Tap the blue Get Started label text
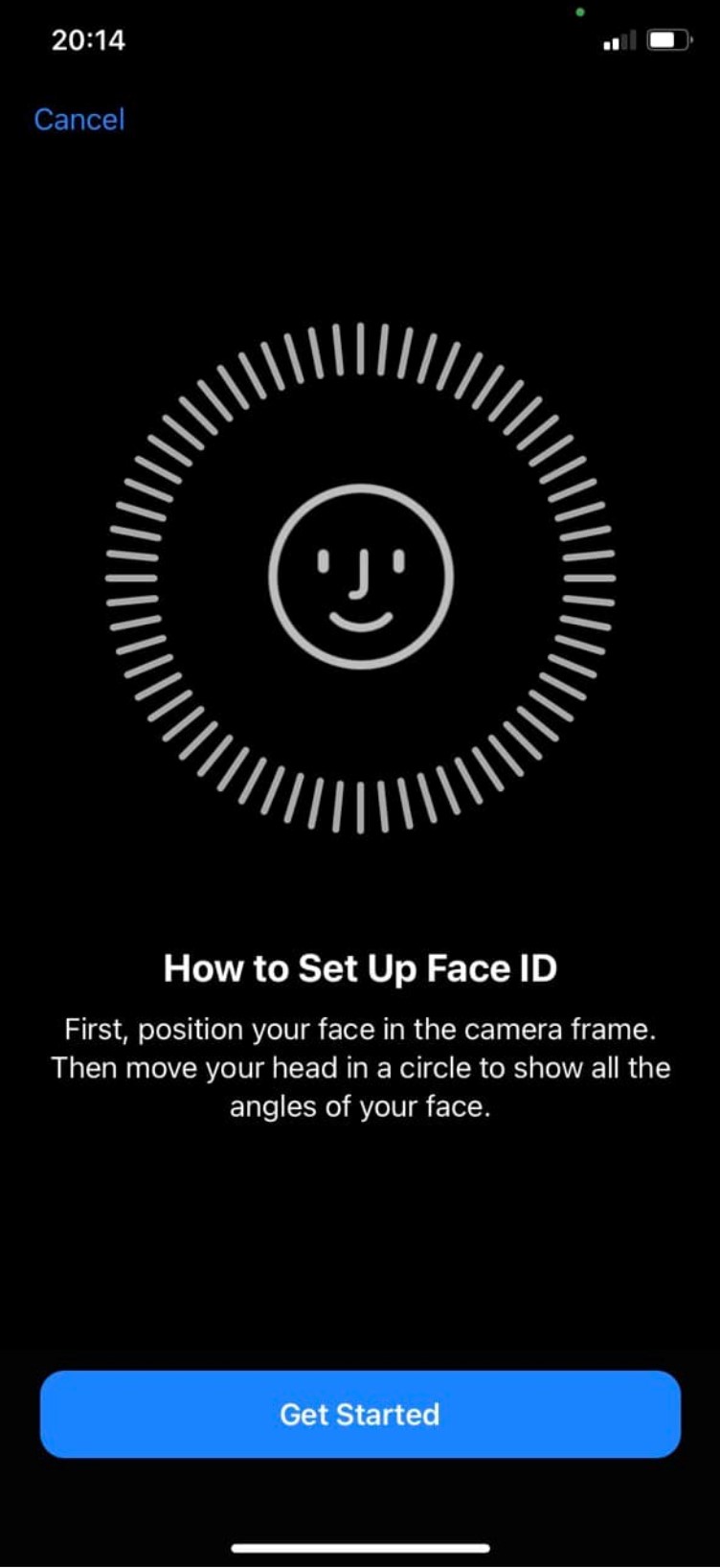 360,1414
